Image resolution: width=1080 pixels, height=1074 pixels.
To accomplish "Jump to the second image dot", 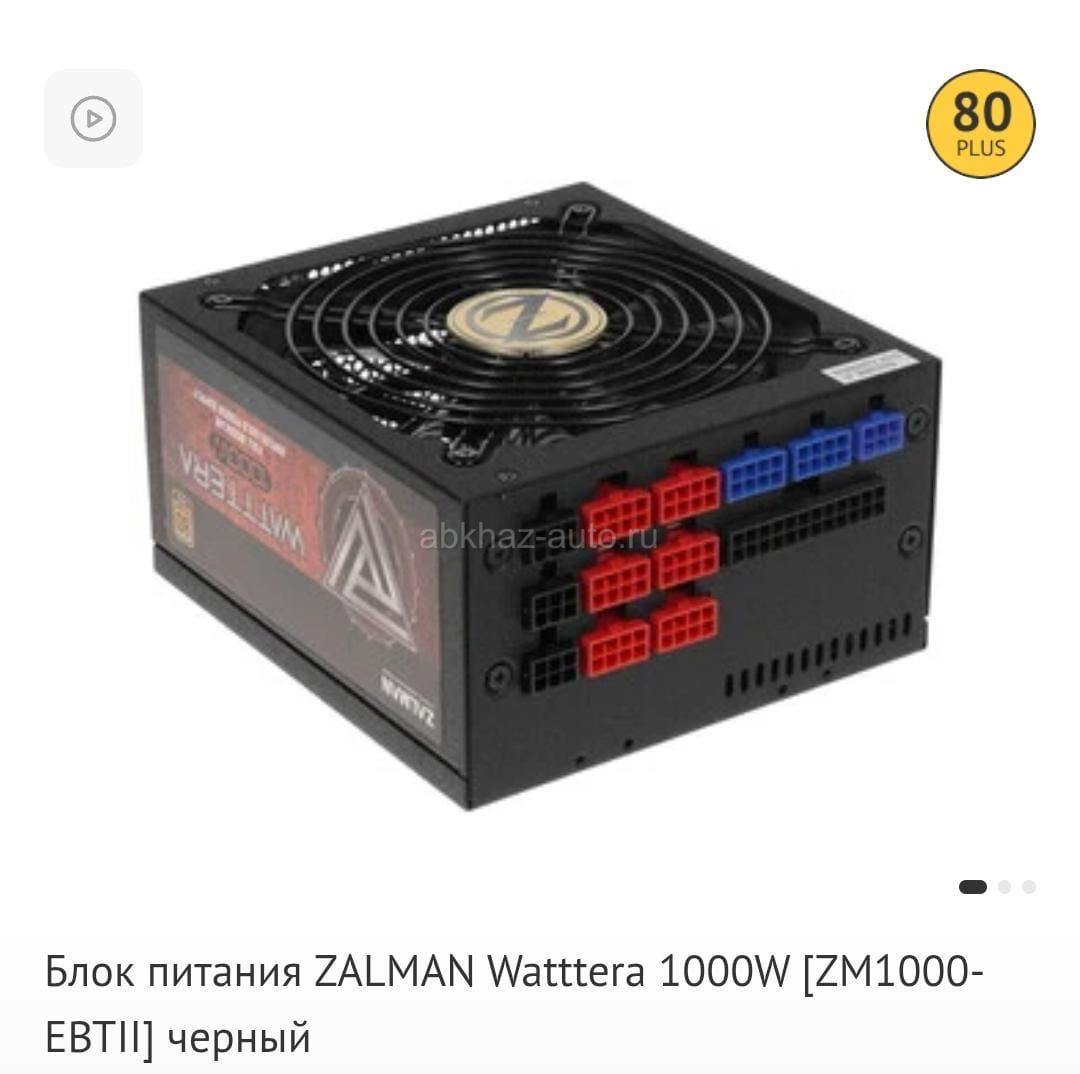I will [1005, 886].
